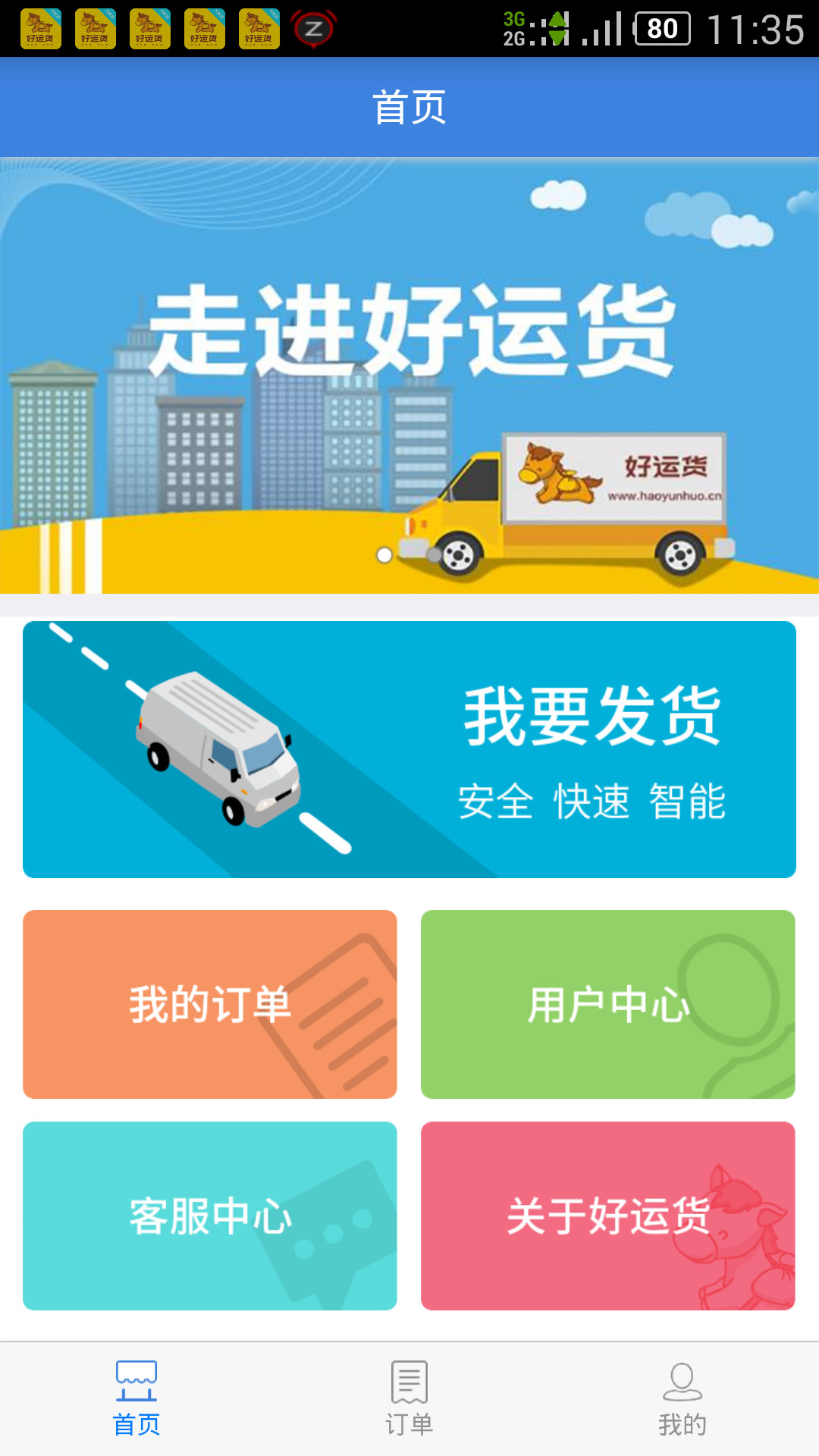Select the 首页 tab
Image resolution: width=819 pixels, height=1456 pixels.
pyautogui.click(x=136, y=1399)
